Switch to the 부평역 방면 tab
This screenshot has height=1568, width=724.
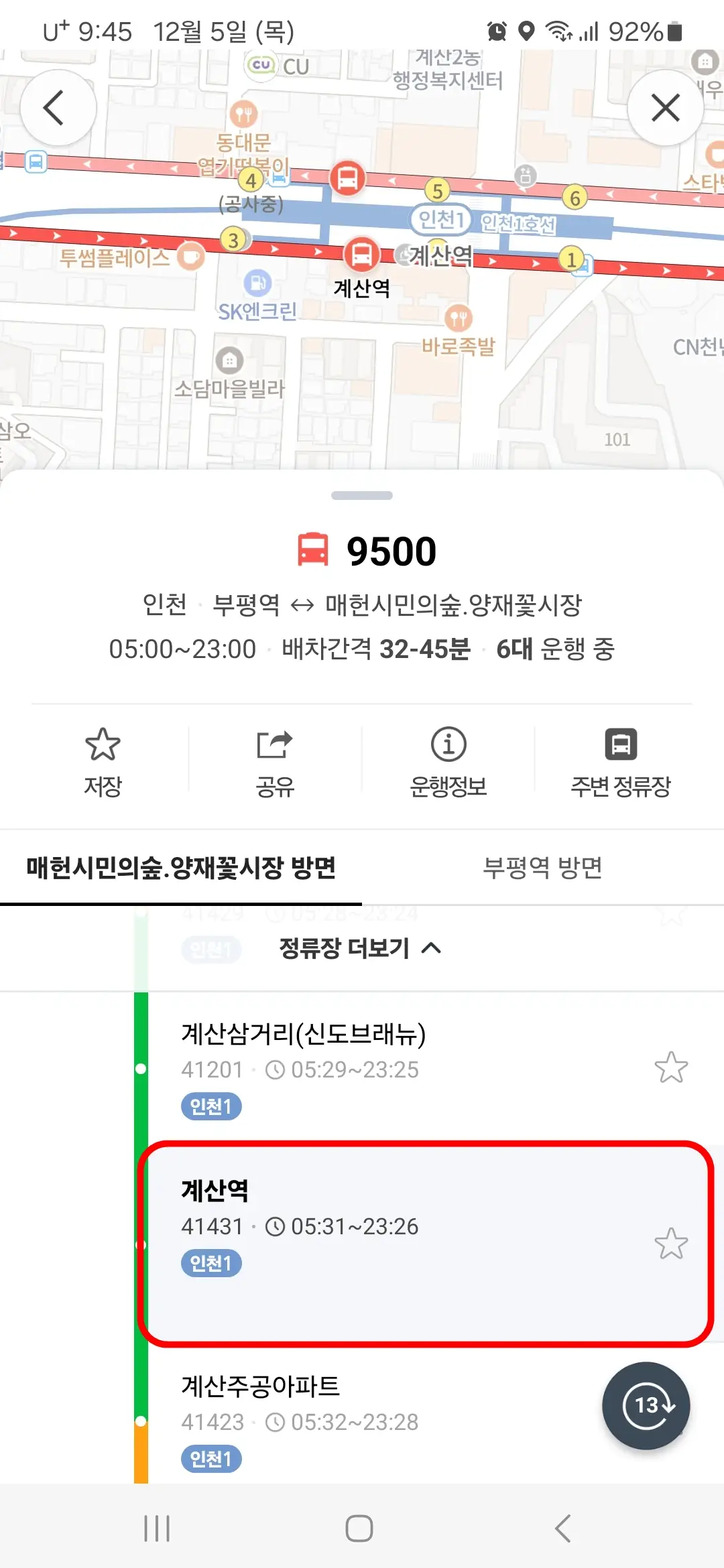(x=543, y=866)
